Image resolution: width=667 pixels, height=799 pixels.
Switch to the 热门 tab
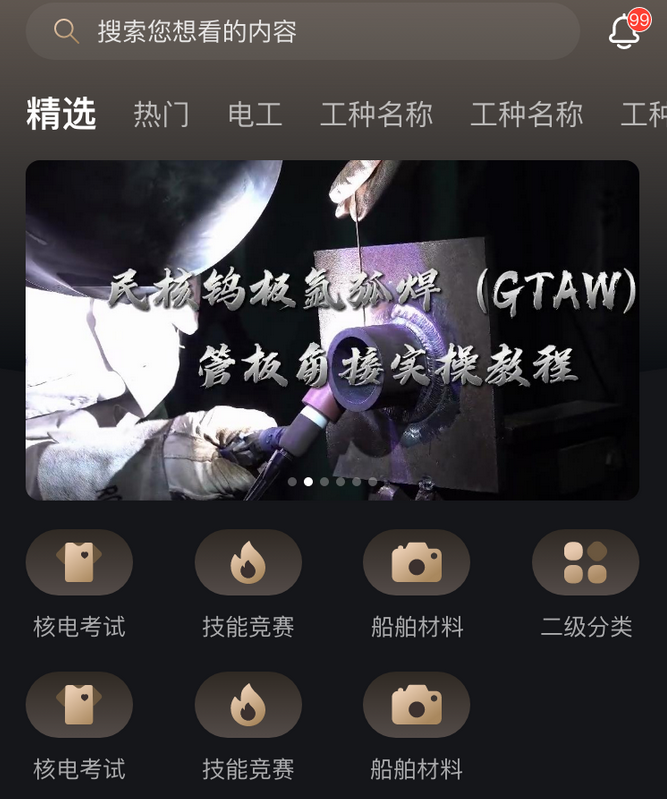[161, 114]
